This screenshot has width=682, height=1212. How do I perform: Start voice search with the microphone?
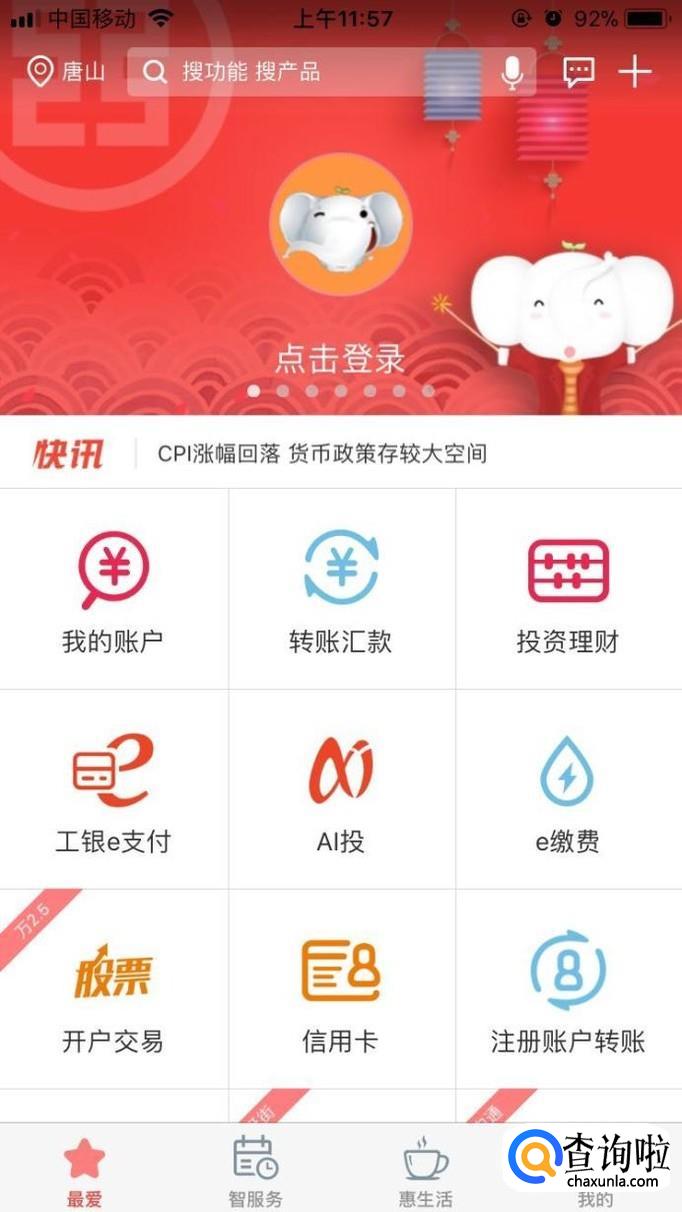[512, 72]
